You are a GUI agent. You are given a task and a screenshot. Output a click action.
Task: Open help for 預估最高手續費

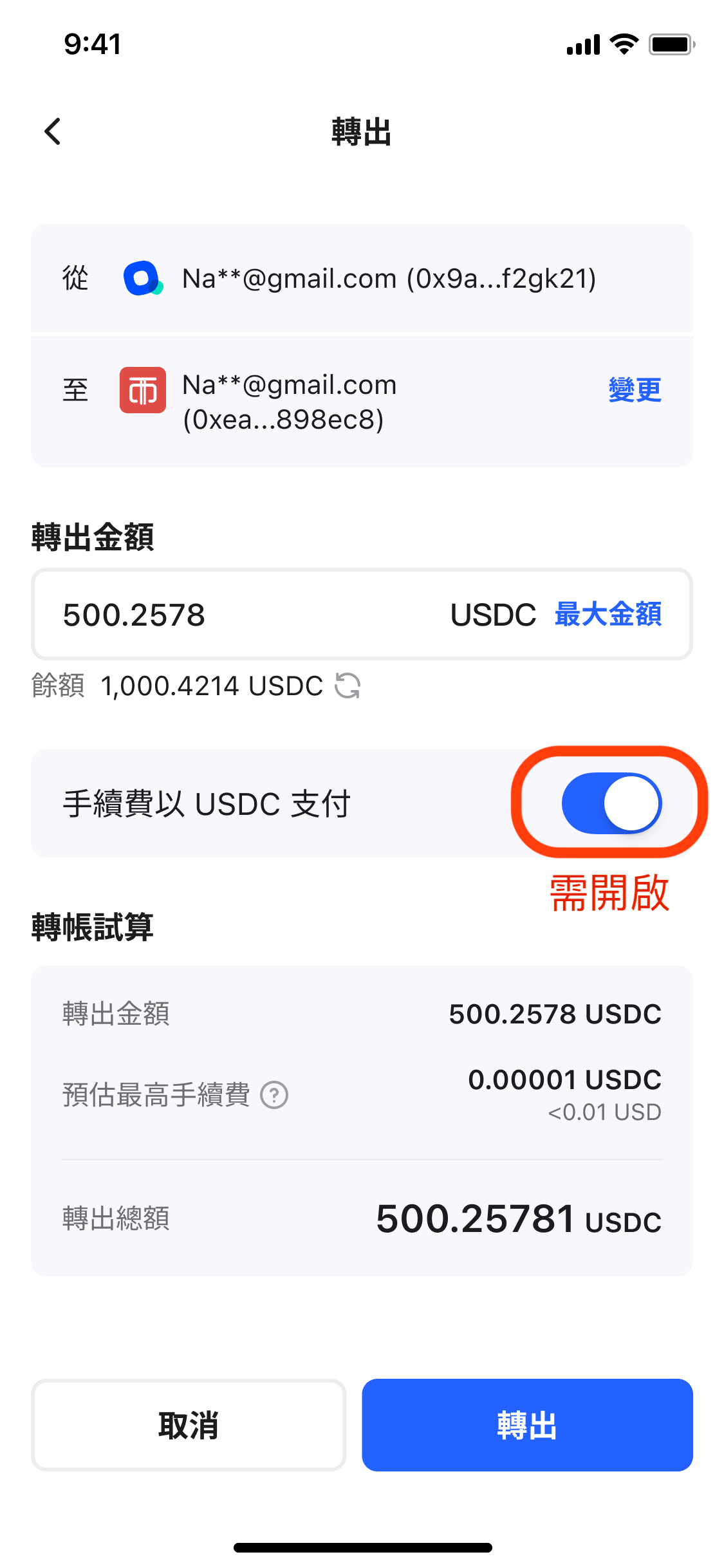click(274, 1095)
